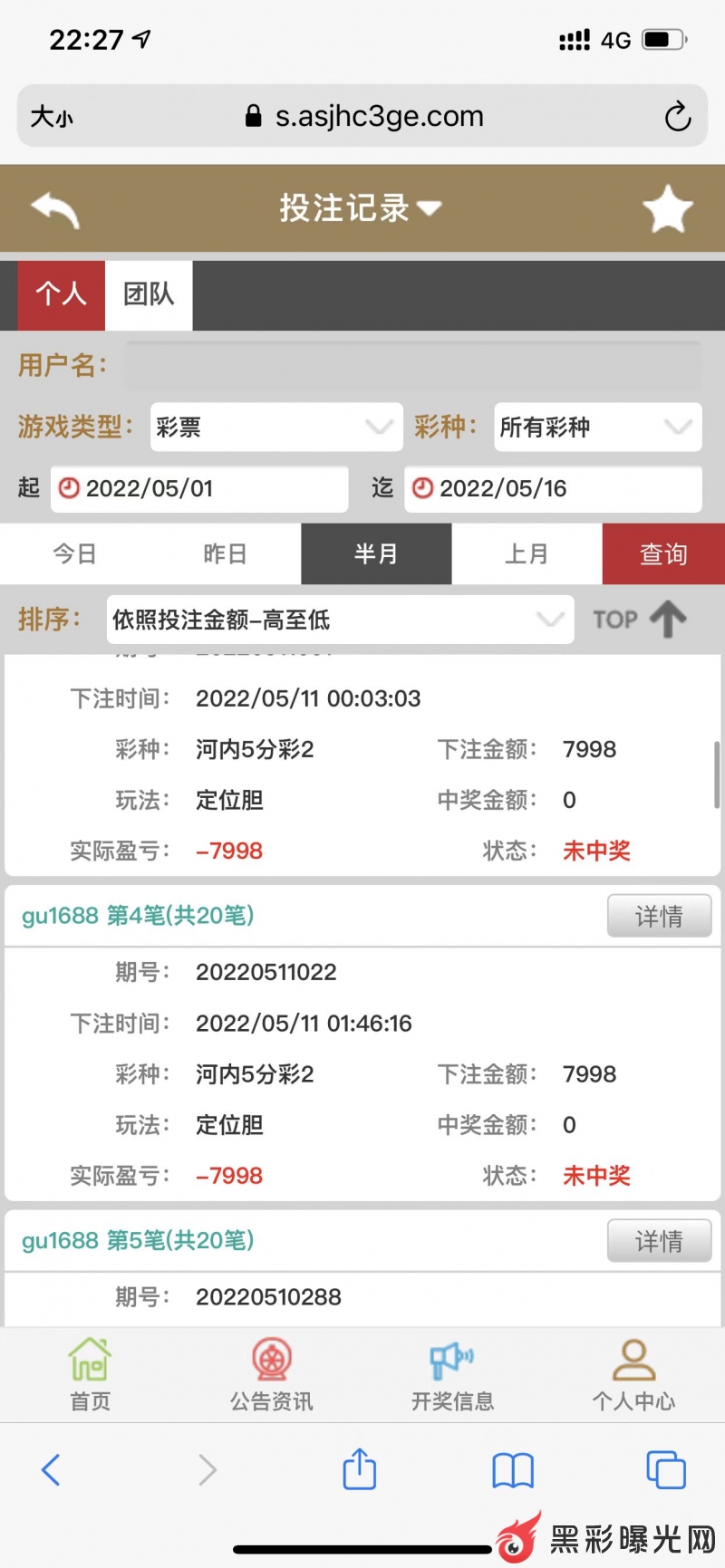Viewport: 725px width, 1568px height.
Task: Open 详情 for 第4笔 bet
Action: [659, 917]
